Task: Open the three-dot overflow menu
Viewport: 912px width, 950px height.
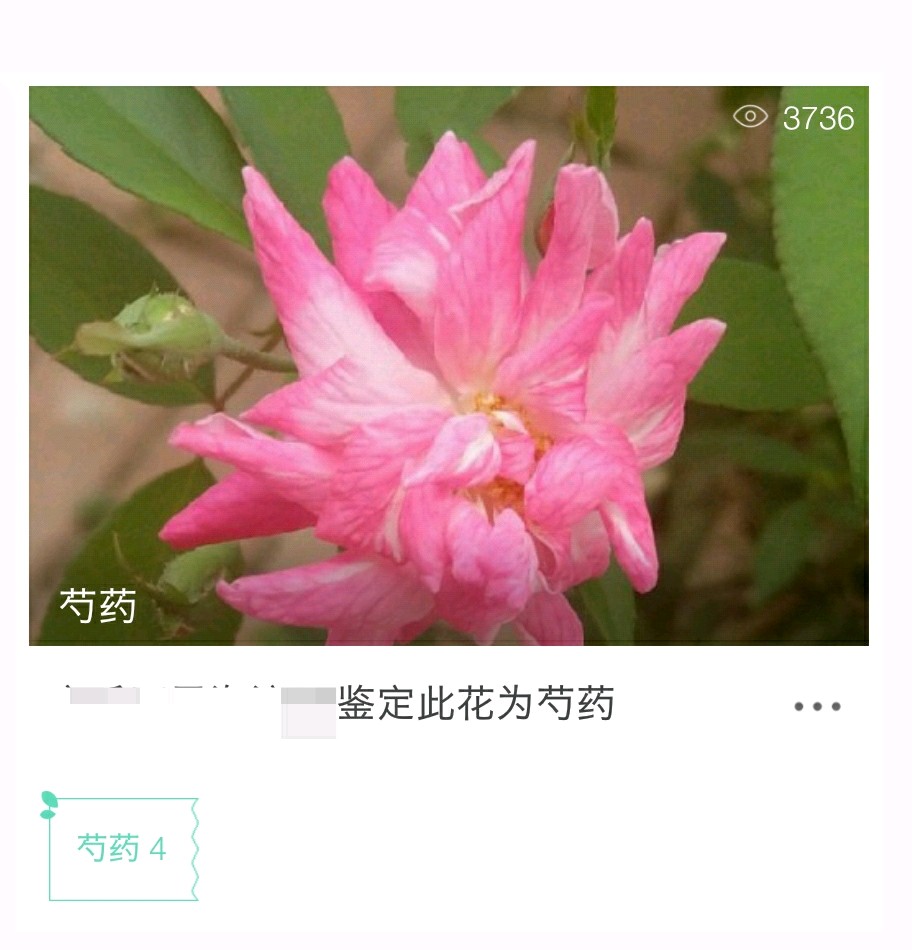Action: (x=817, y=707)
